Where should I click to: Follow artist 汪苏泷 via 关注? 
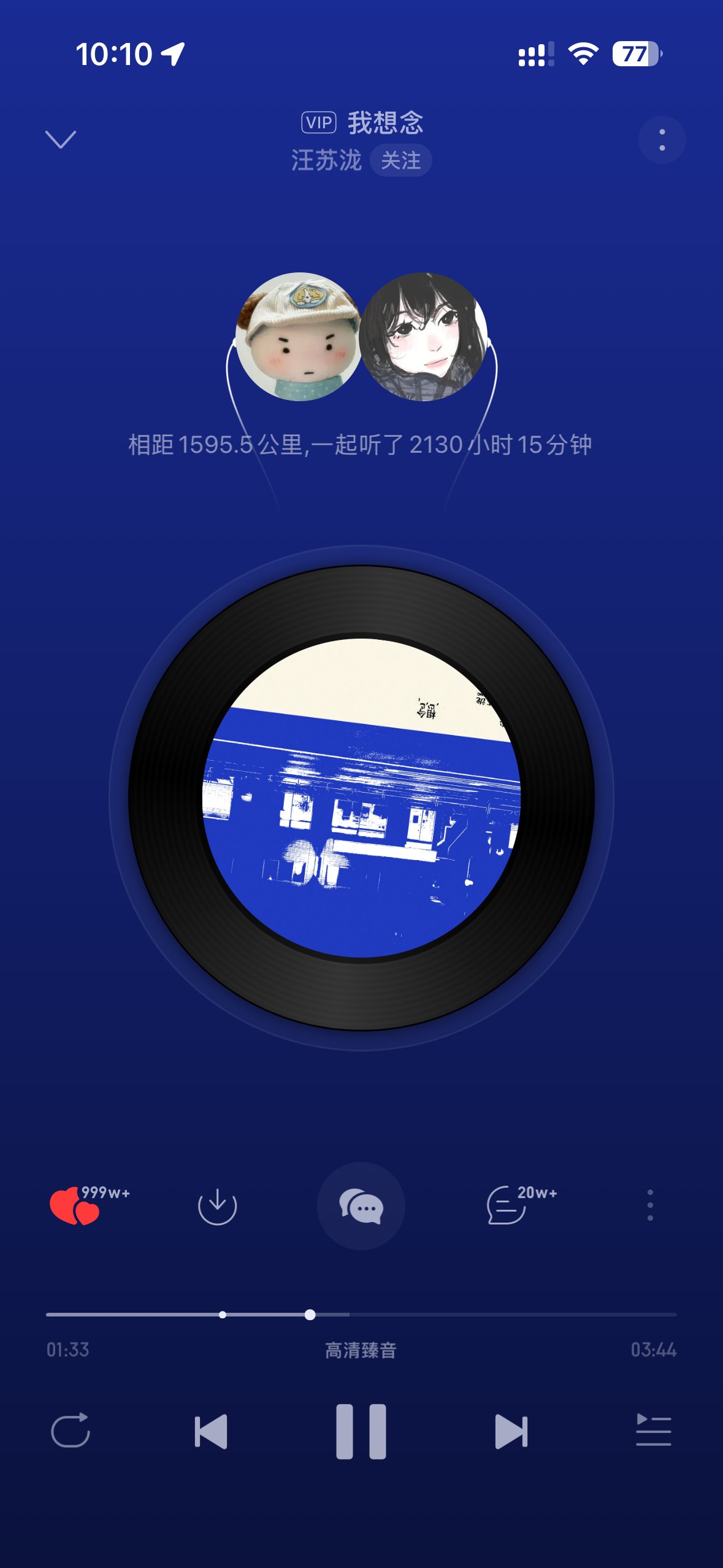point(400,161)
